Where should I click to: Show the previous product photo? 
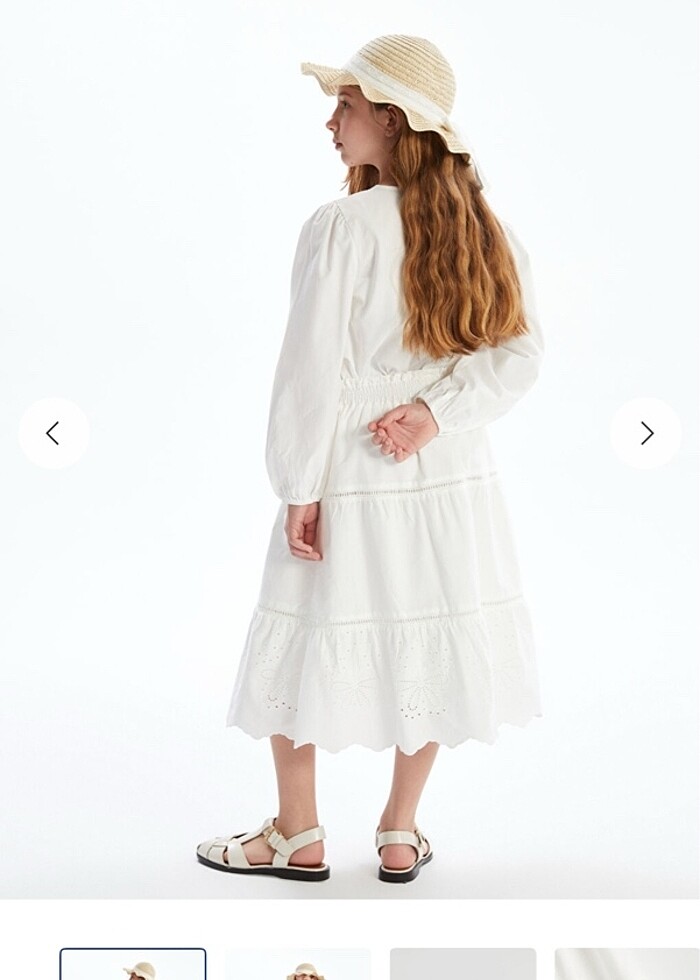53,433
